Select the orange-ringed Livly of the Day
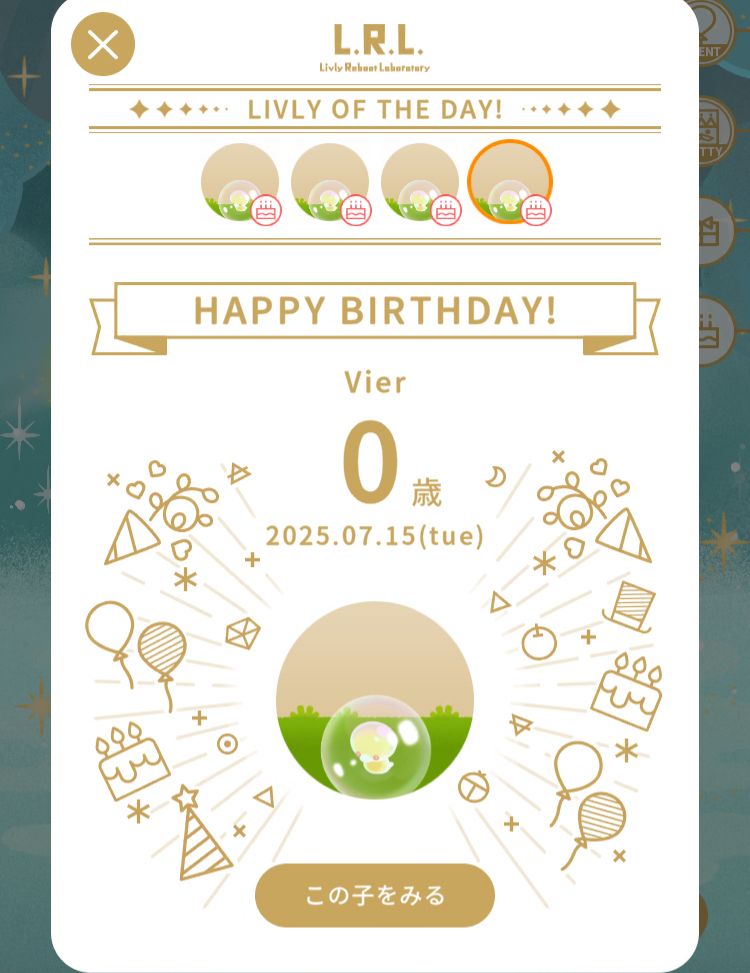 pos(510,182)
